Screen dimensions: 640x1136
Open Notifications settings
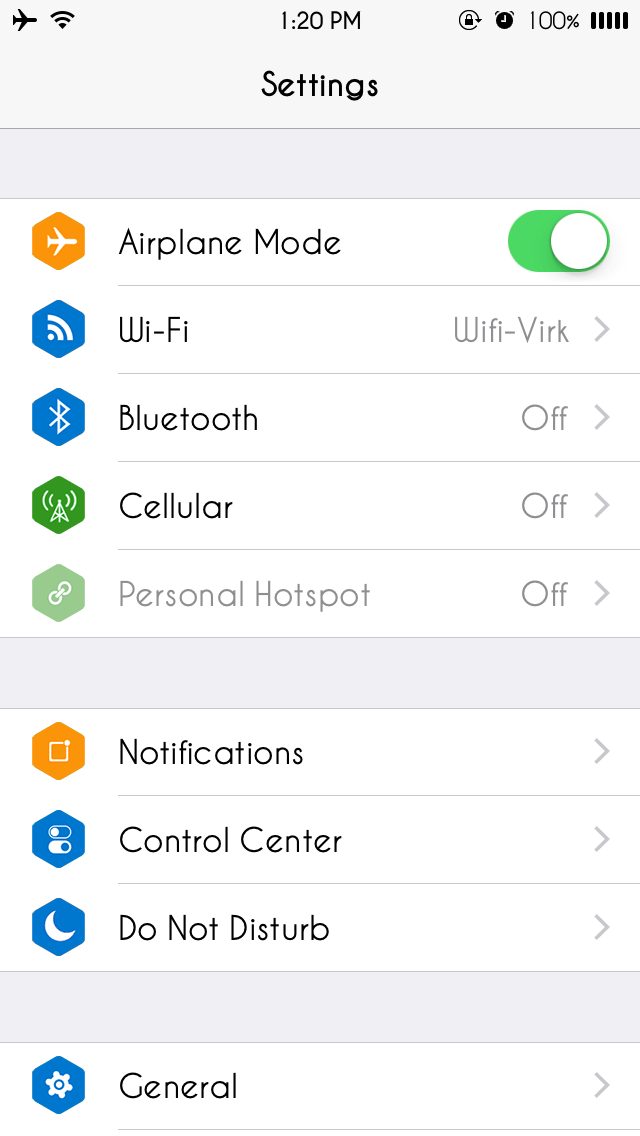320,751
